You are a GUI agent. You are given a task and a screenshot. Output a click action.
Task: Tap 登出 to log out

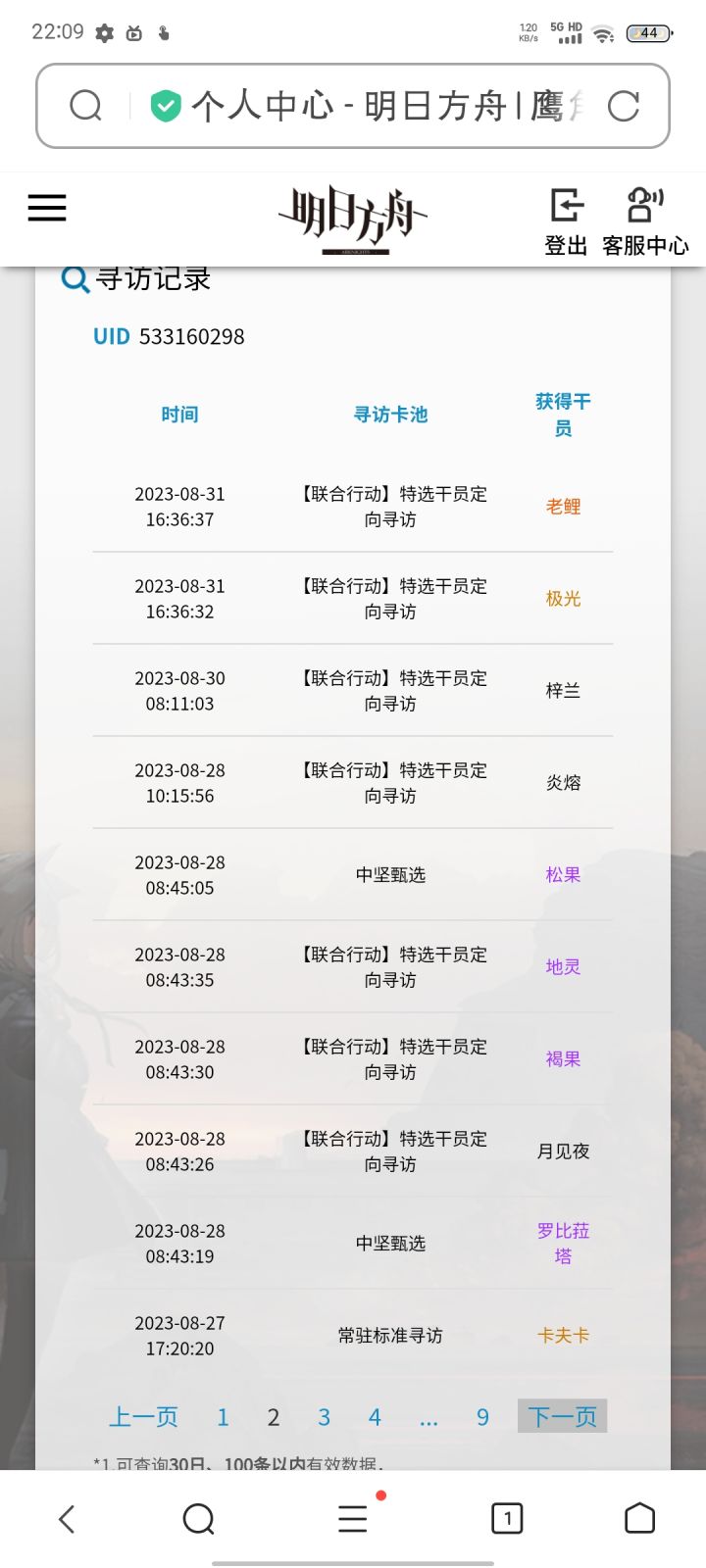566,222
